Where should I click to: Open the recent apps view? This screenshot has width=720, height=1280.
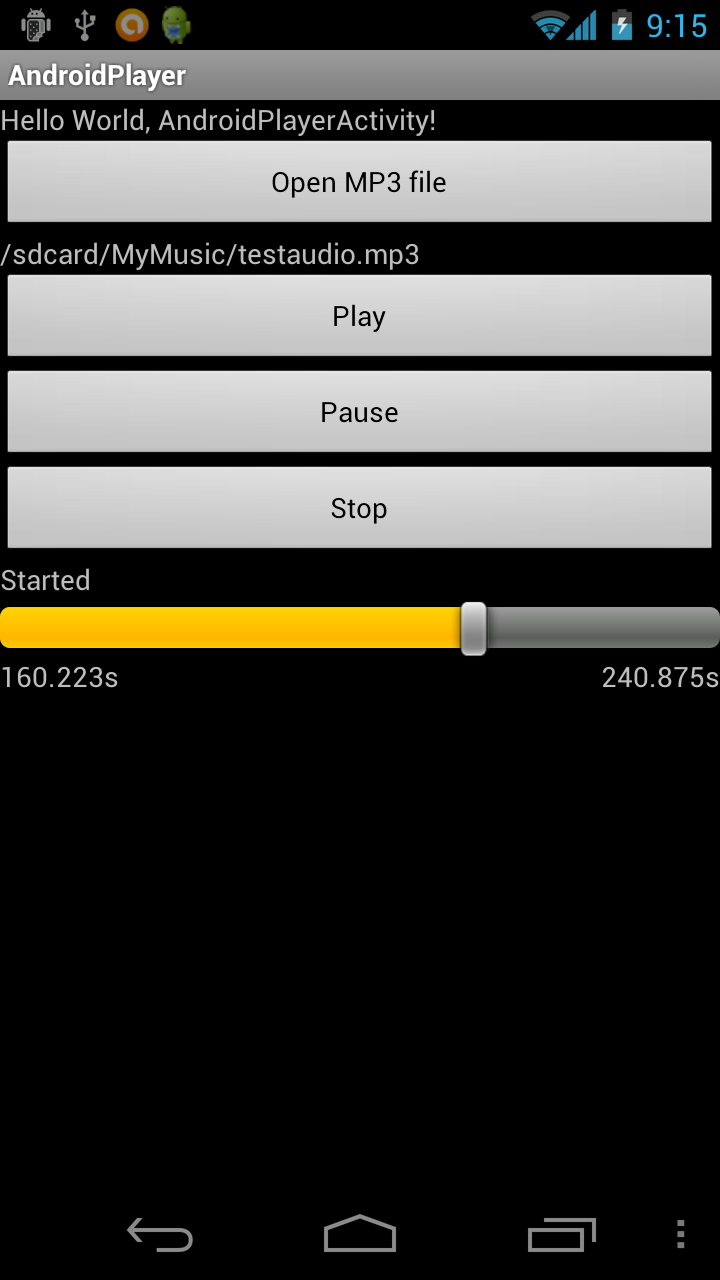pyautogui.click(x=561, y=1235)
